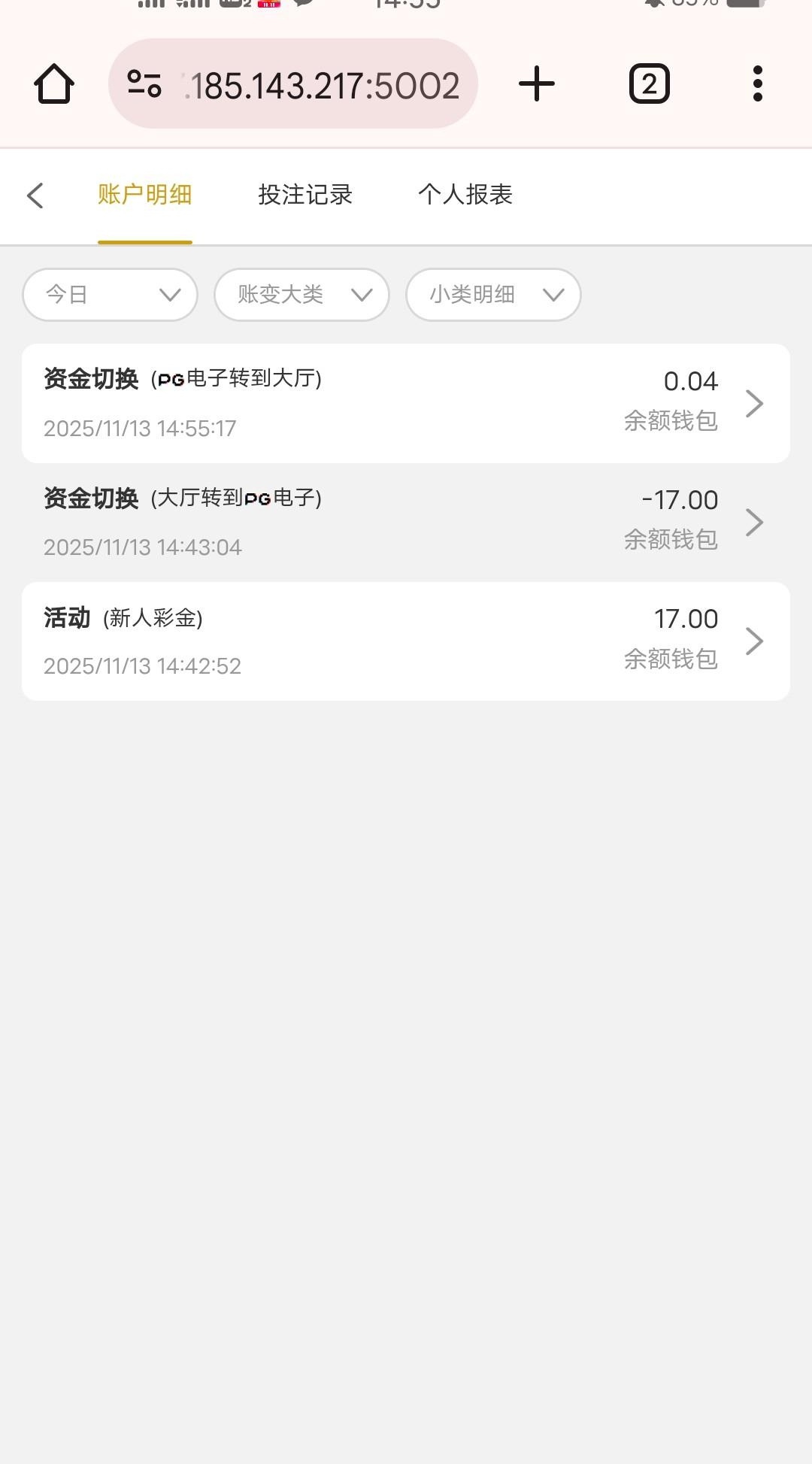Open a new browser tab

(x=537, y=83)
